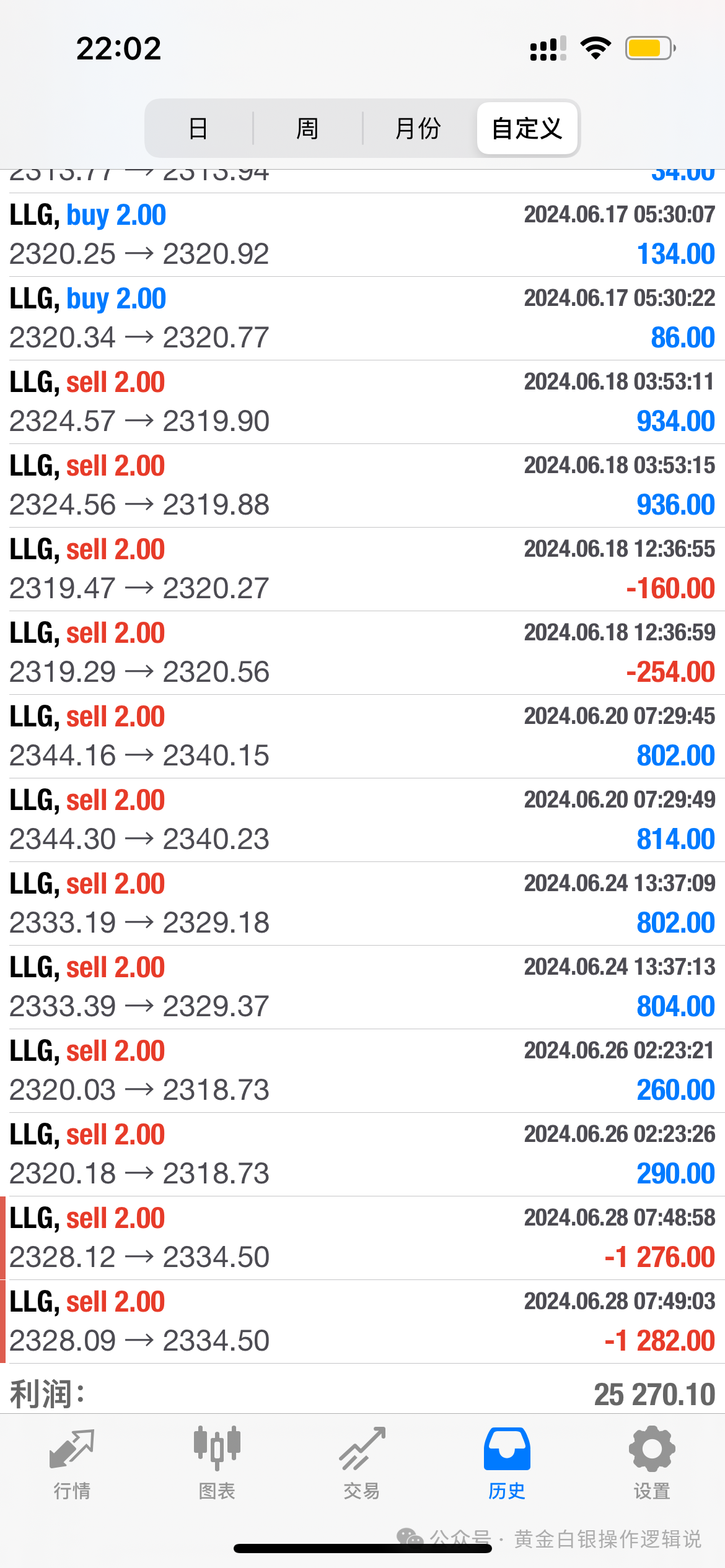The height and width of the screenshot is (1568, 725).
Task: Switch to the 日 period filter
Action: pyautogui.click(x=198, y=129)
